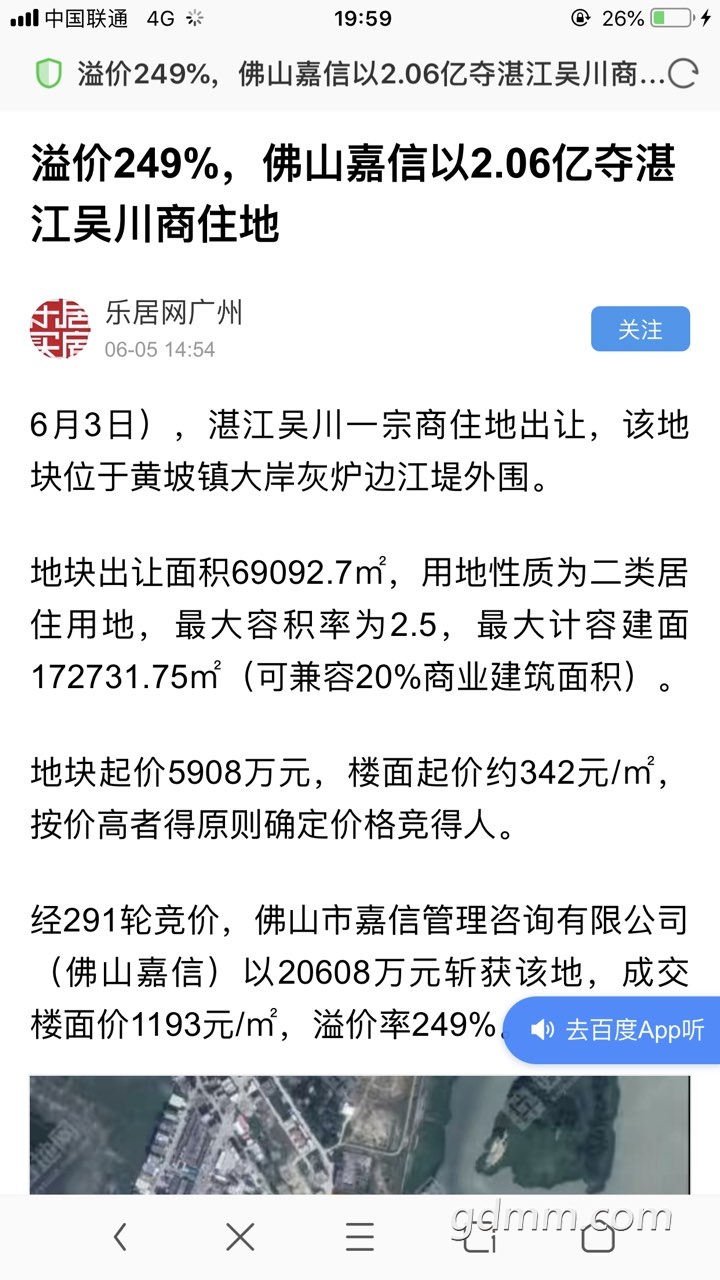Open the browser menu with three lines
The width and height of the screenshot is (720, 1280).
[360, 1238]
